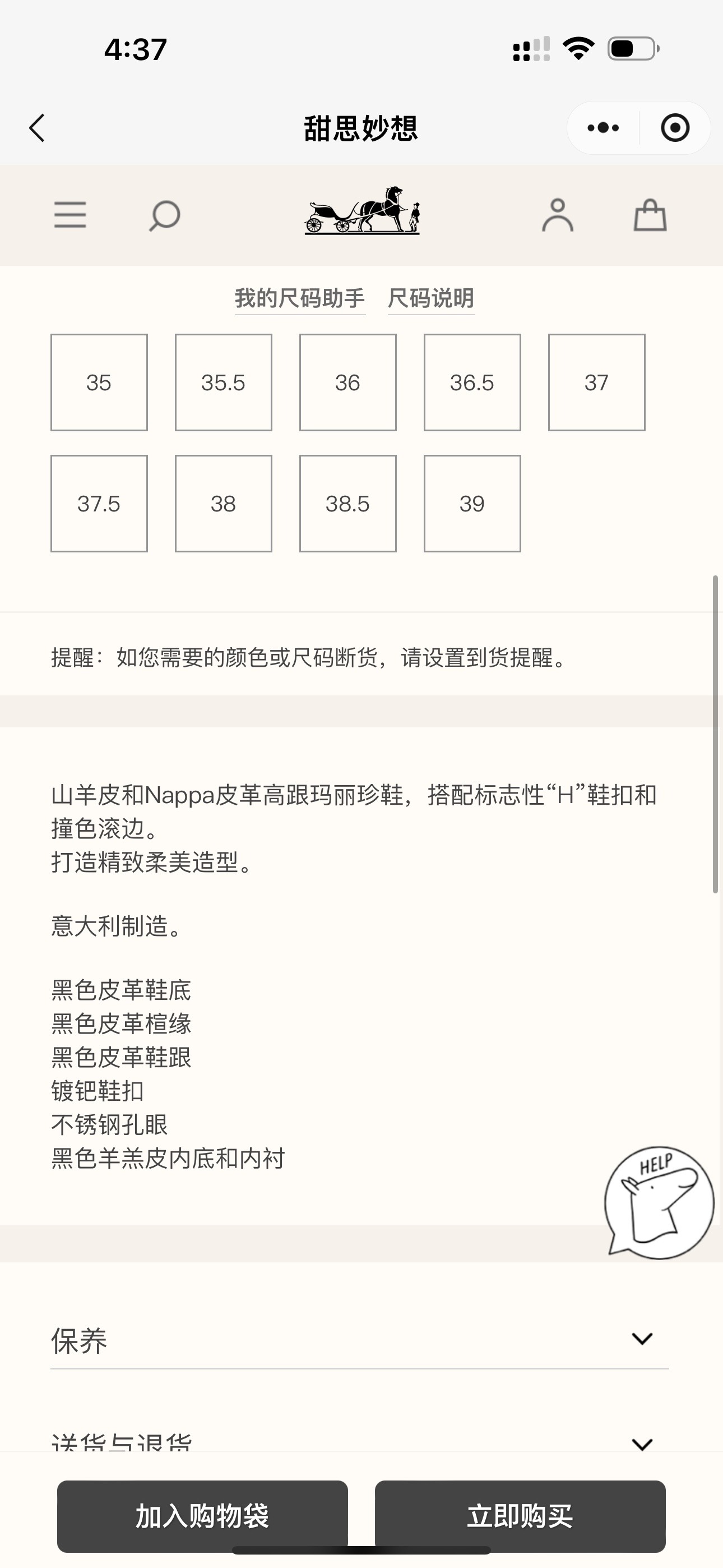Open 我的尺码助手 size assistant link

(x=300, y=298)
